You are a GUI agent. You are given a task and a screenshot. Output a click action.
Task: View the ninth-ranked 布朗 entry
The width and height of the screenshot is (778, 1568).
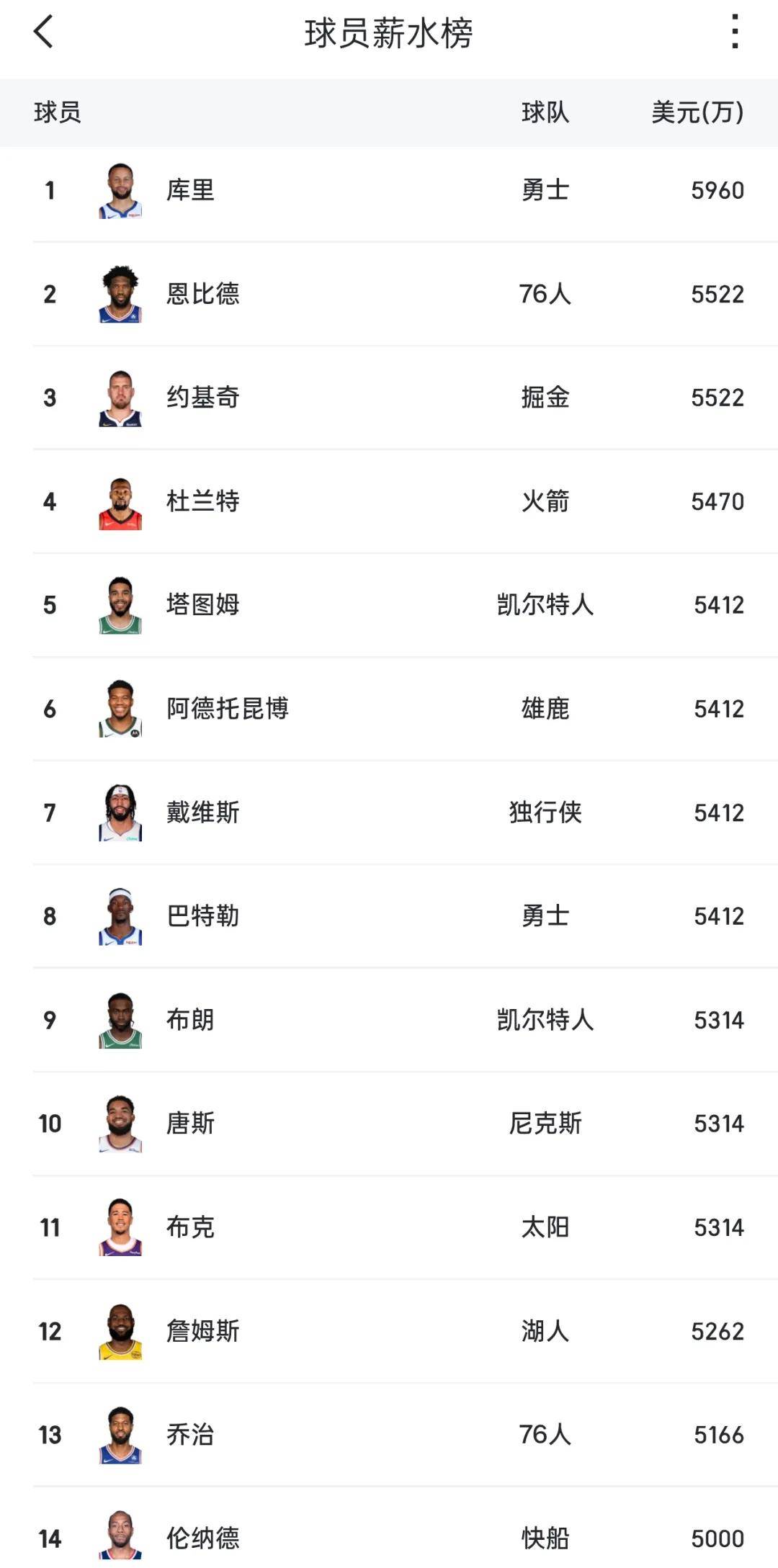(x=190, y=1020)
